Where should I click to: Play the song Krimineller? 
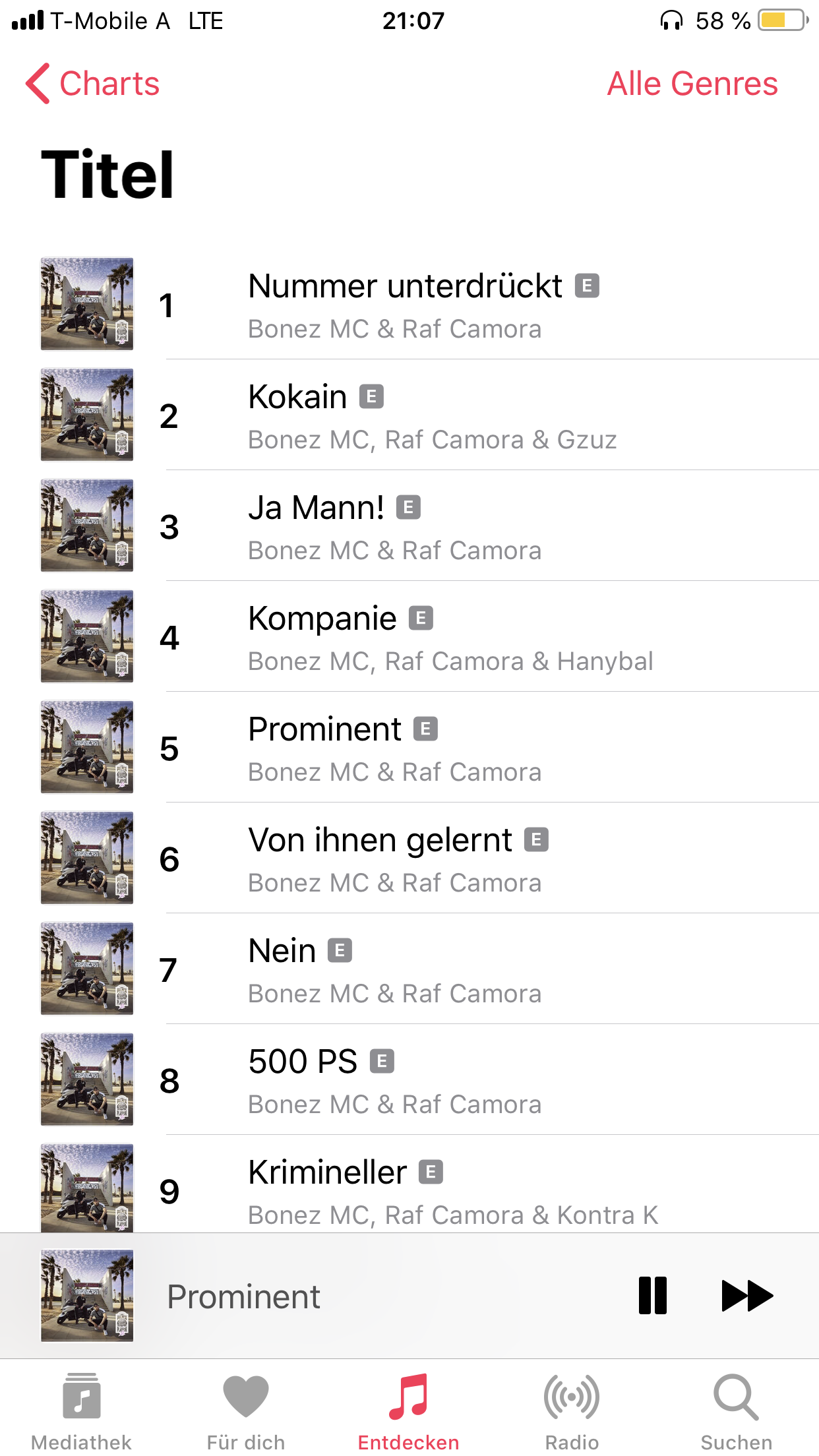409,1184
